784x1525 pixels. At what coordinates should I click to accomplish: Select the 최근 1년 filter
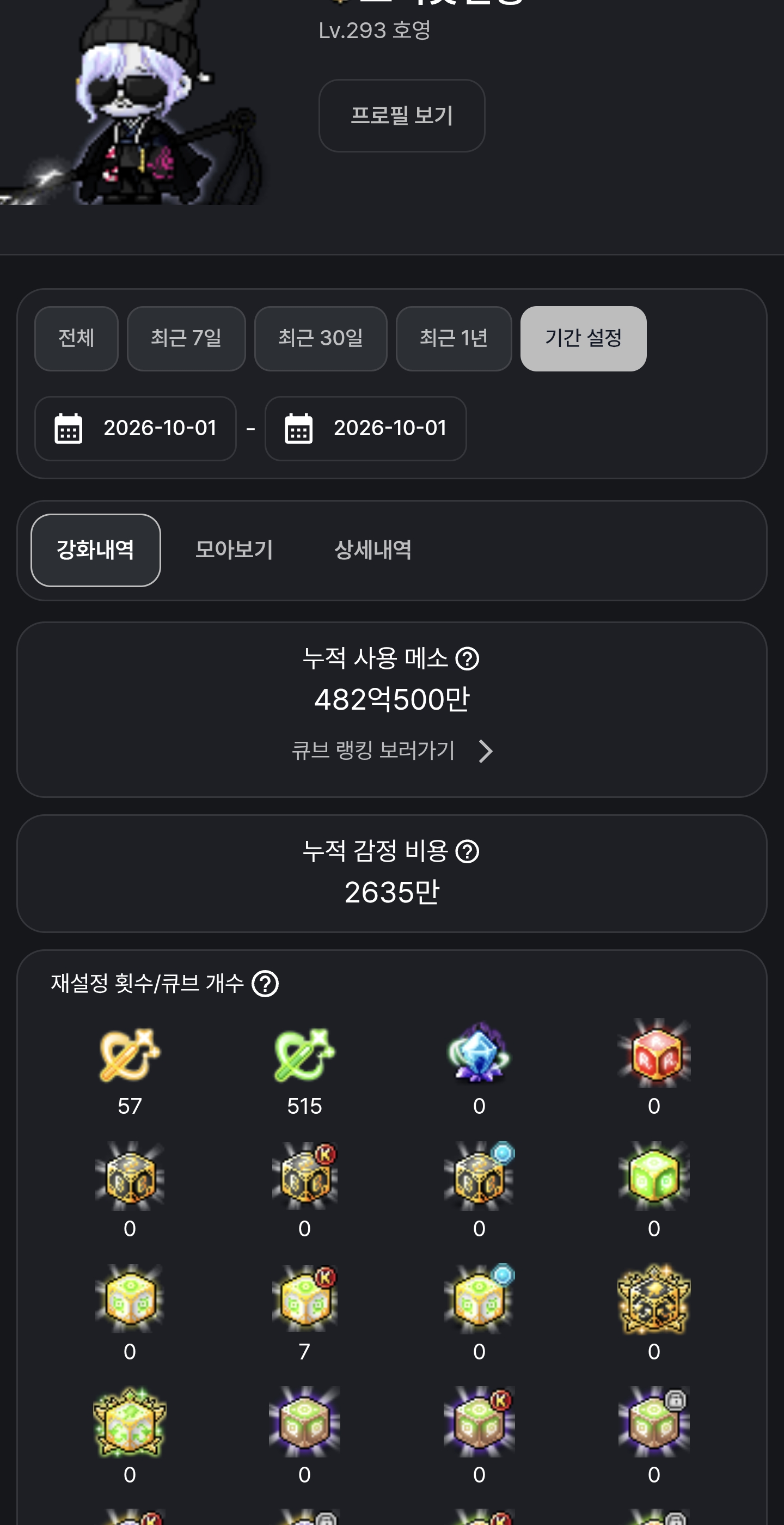pyautogui.click(x=454, y=339)
